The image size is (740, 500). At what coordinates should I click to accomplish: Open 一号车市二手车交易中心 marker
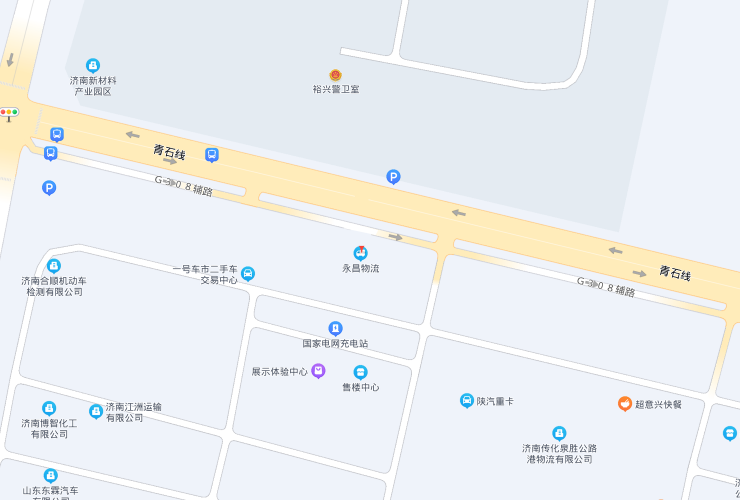248,273
